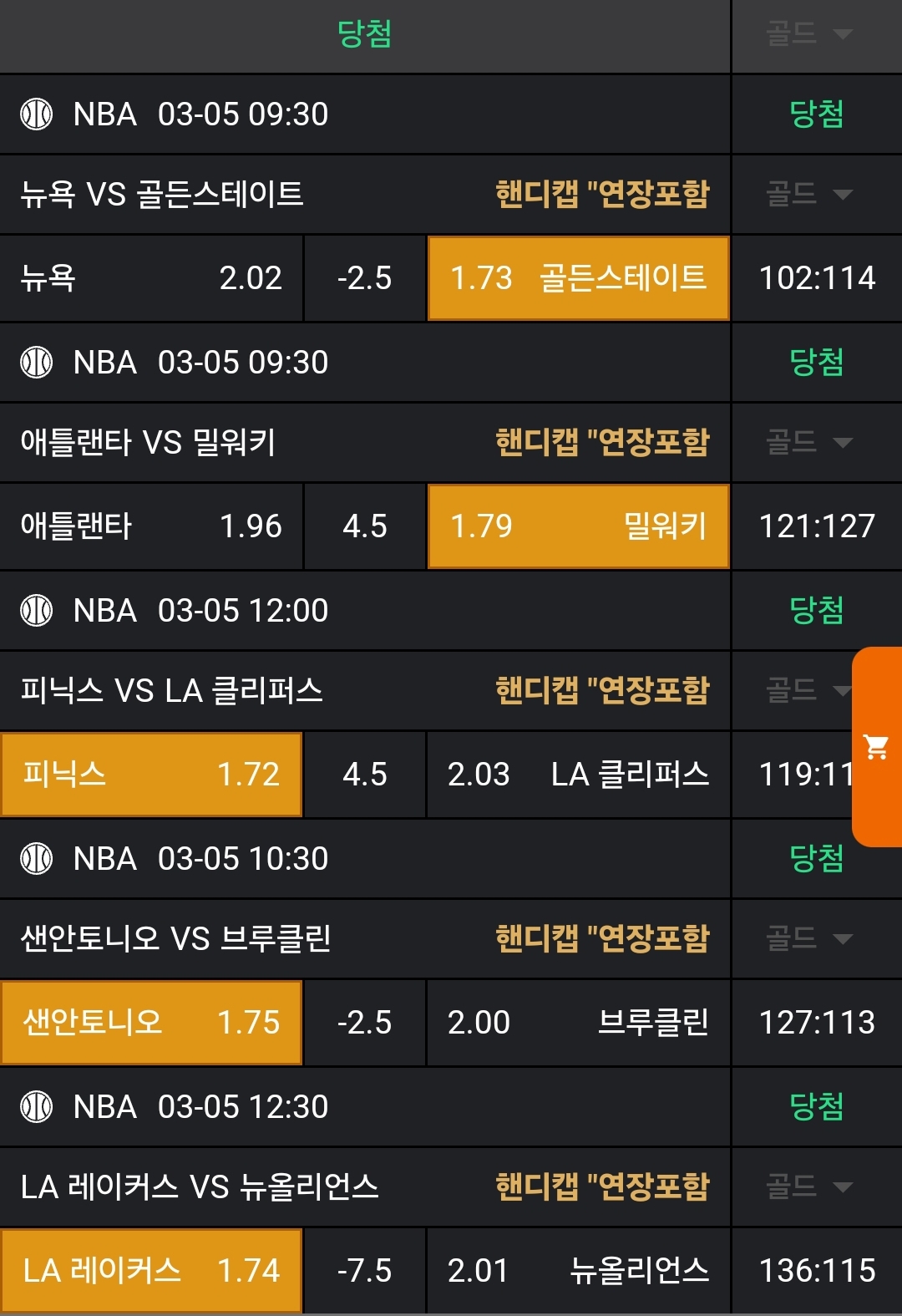Expand the 골드 dropdown for 샌안토니오 VS 브루클린
The image size is (902, 1316).
(808, 938)
